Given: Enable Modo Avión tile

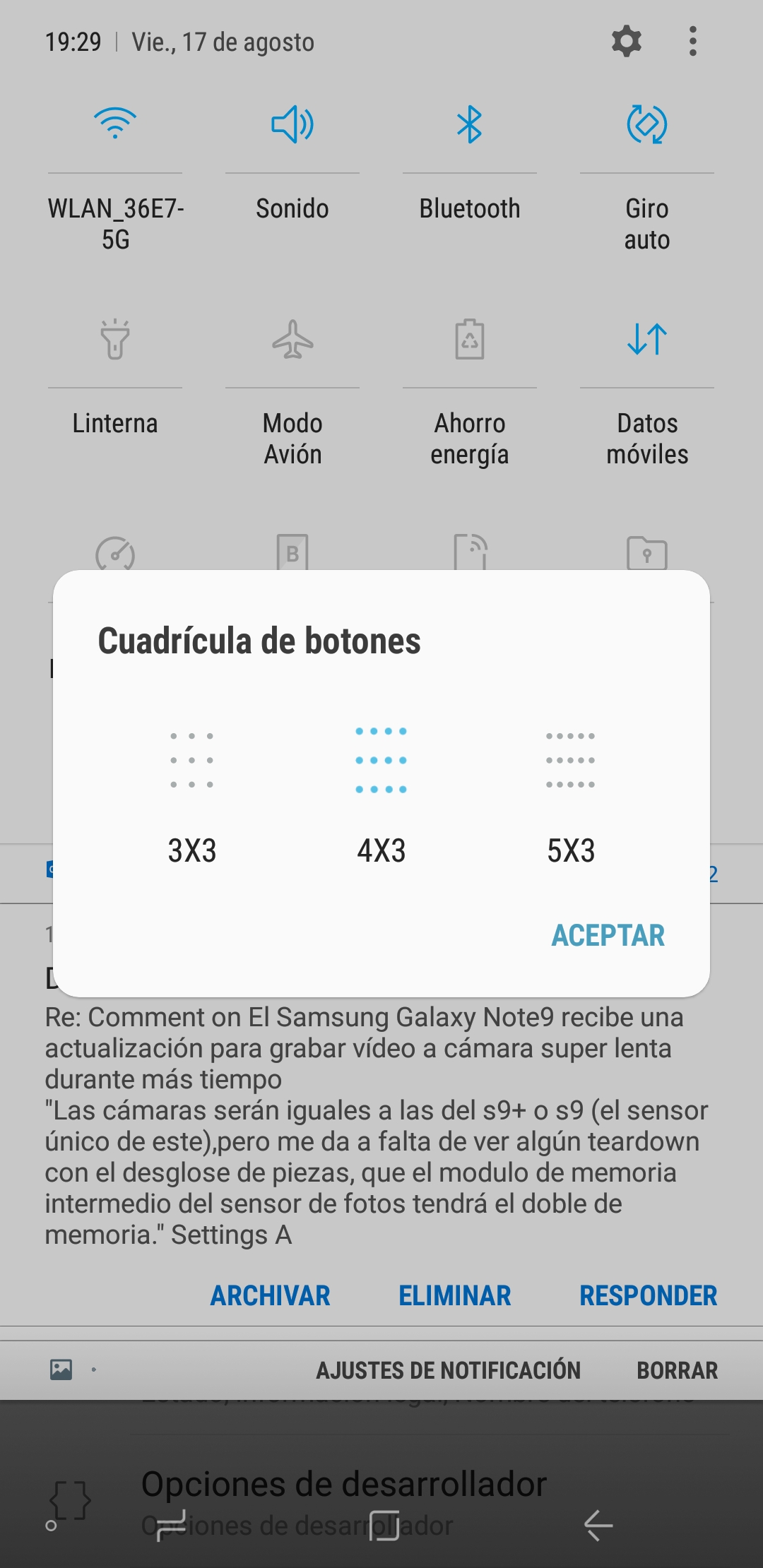Looking at the screenshot, I should point(292,339).
